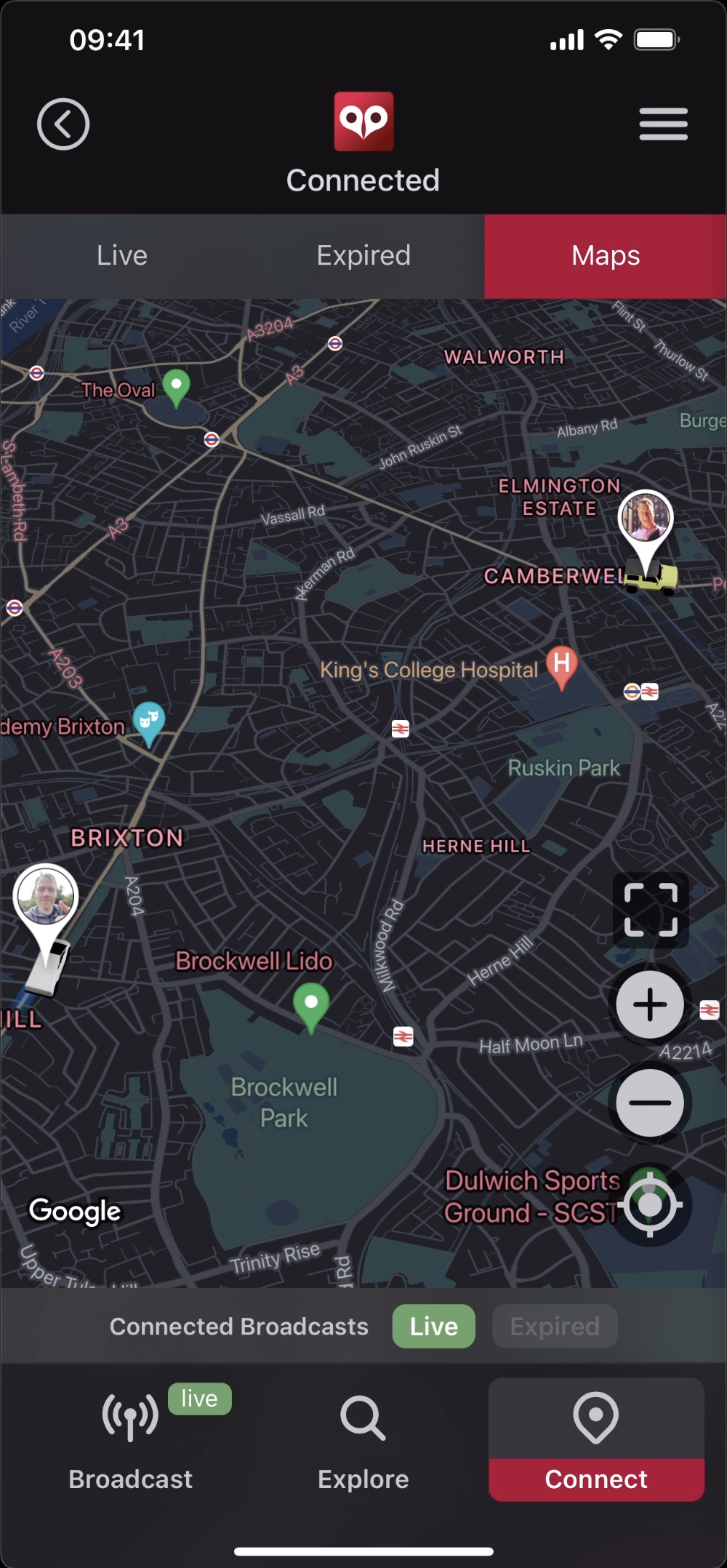Image resolution: width=727 pixels, height=1568 pixels.
Task: Switch to the Expired top tab
Action: point(363,256)
